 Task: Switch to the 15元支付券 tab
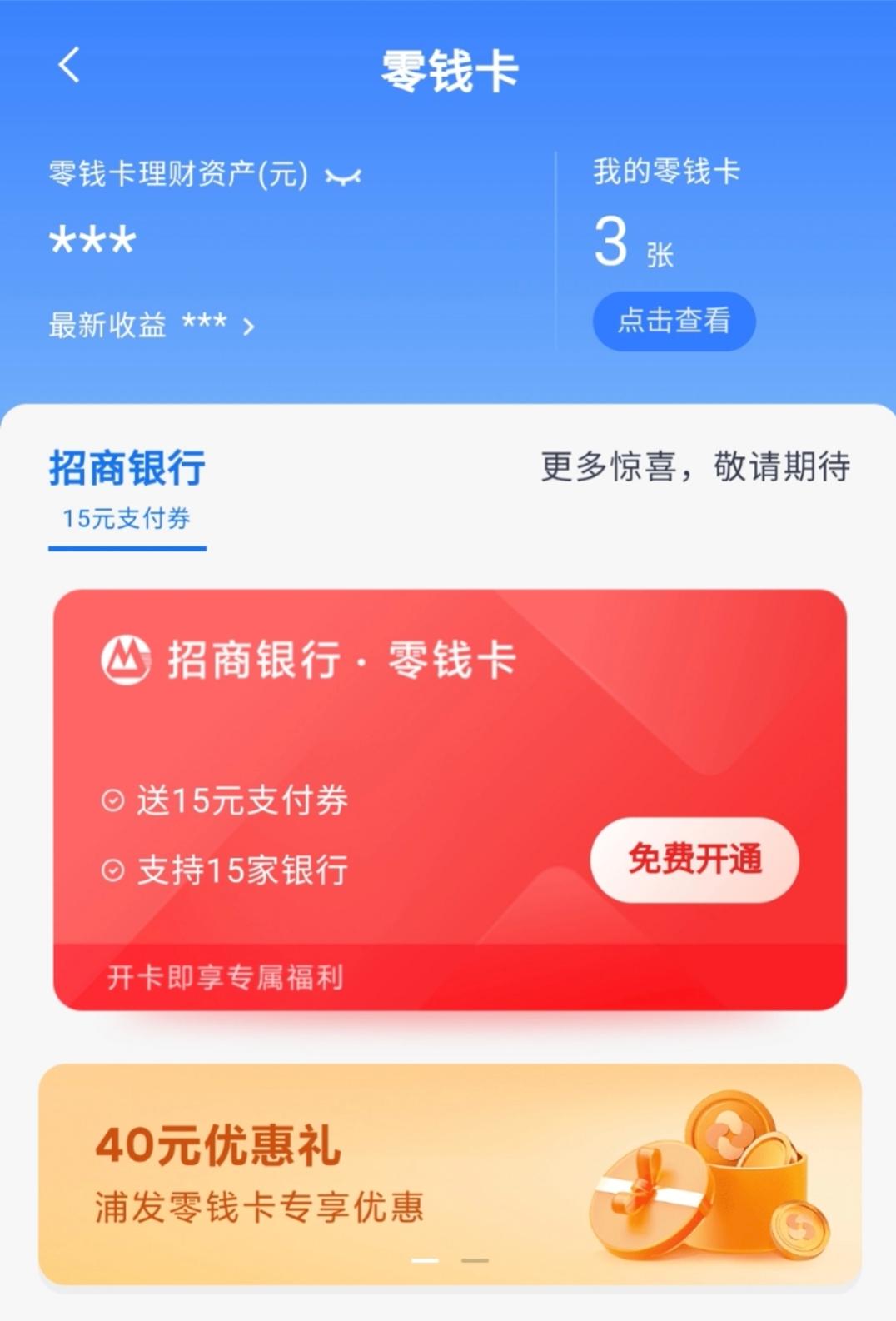[125, 518]
